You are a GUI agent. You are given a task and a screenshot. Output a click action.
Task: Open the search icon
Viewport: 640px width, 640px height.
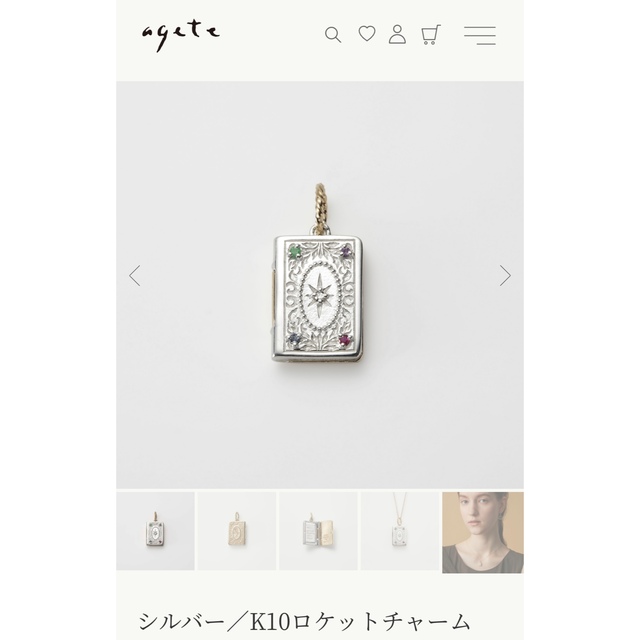(333, 35)
